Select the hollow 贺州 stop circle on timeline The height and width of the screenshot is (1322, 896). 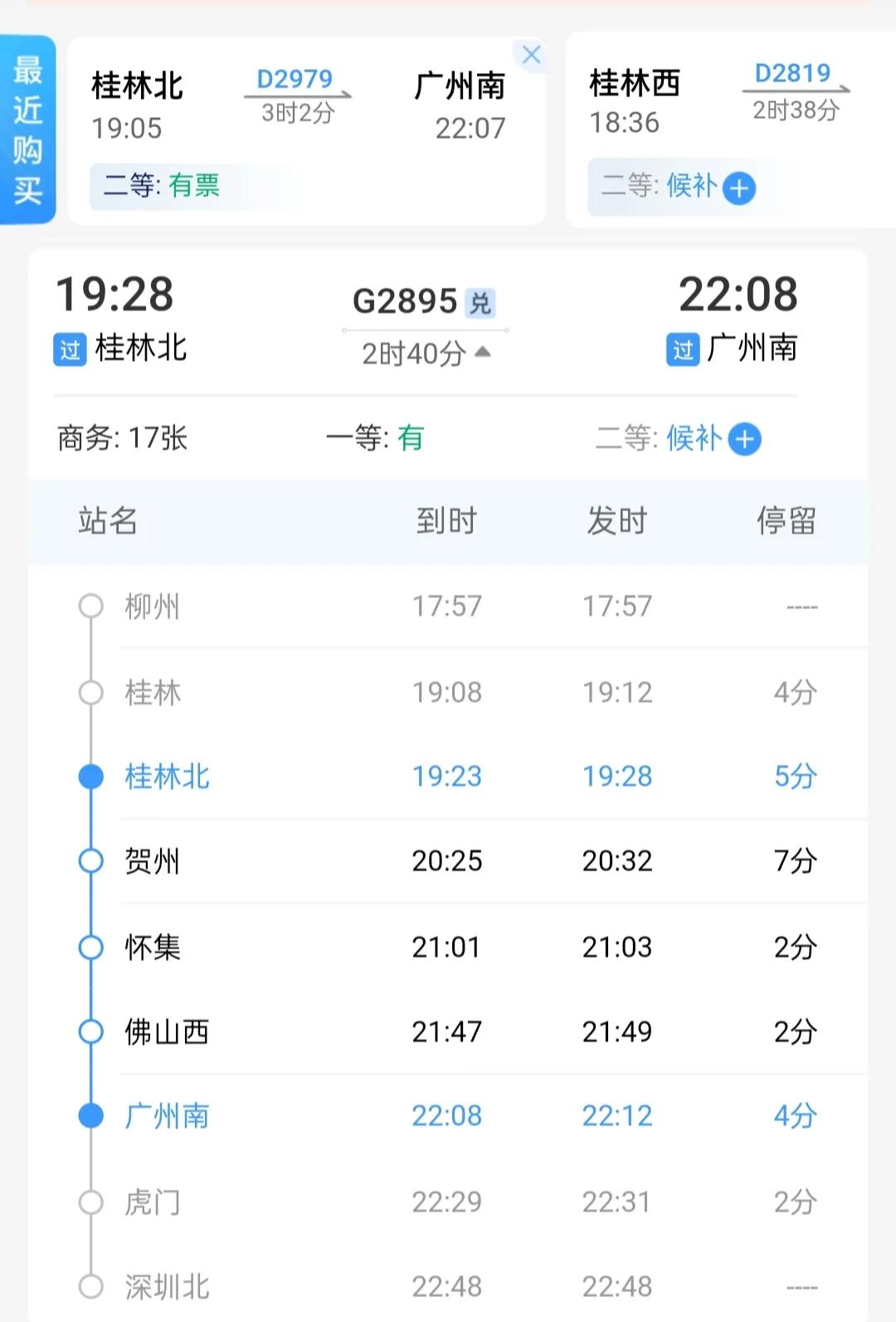[90, 861]
